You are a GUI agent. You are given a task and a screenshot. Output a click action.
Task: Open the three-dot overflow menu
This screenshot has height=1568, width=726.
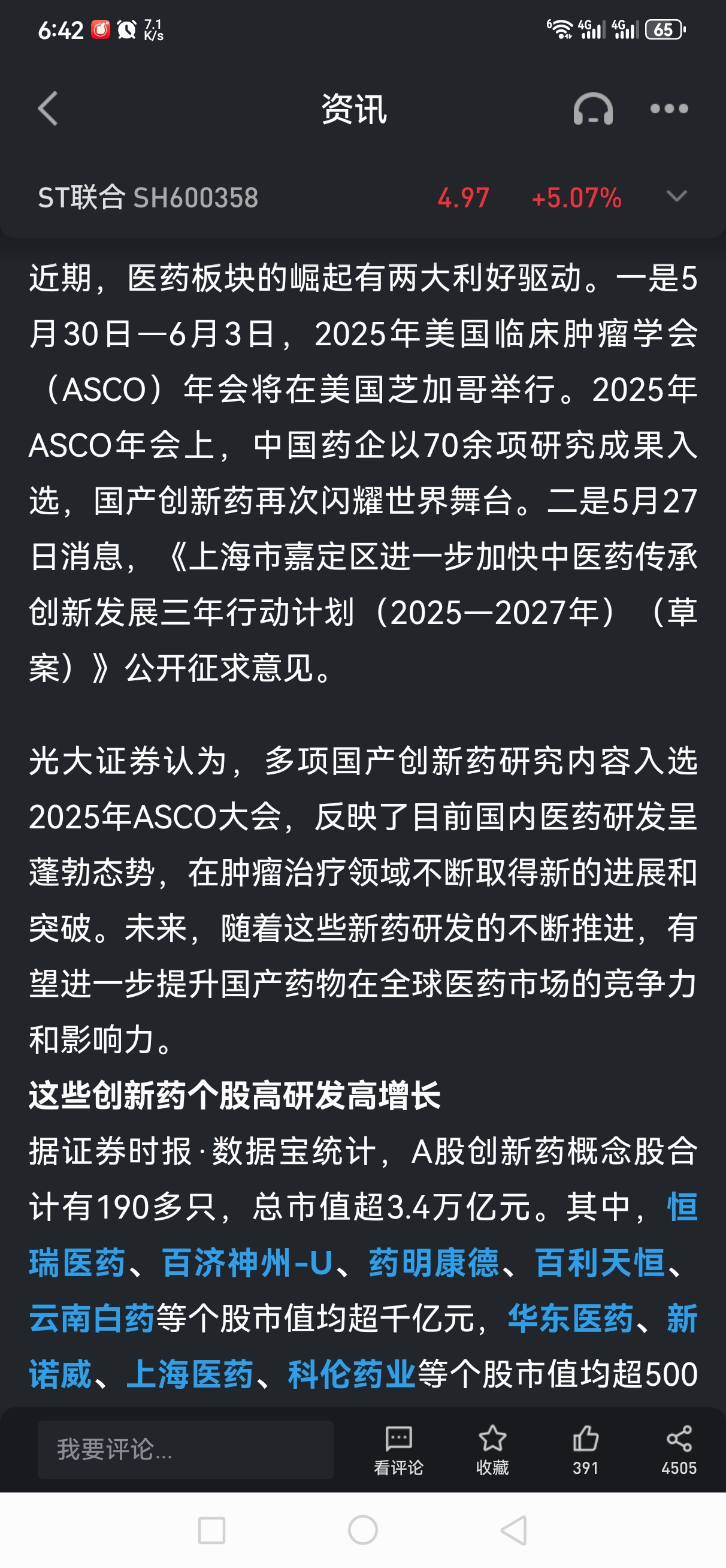click(669, 109)
